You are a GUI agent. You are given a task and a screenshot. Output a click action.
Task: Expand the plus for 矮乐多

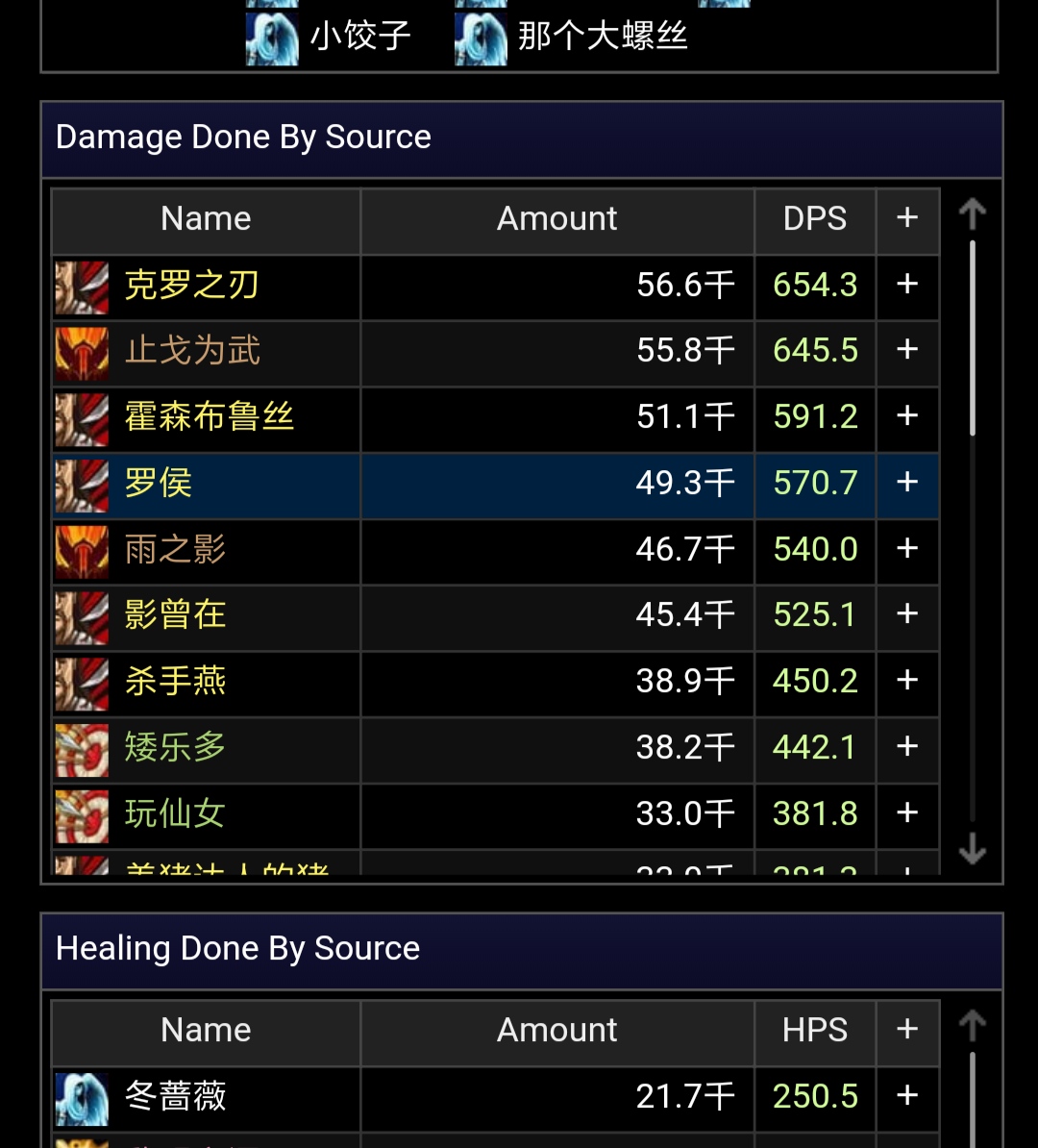[x=906, y=747]
